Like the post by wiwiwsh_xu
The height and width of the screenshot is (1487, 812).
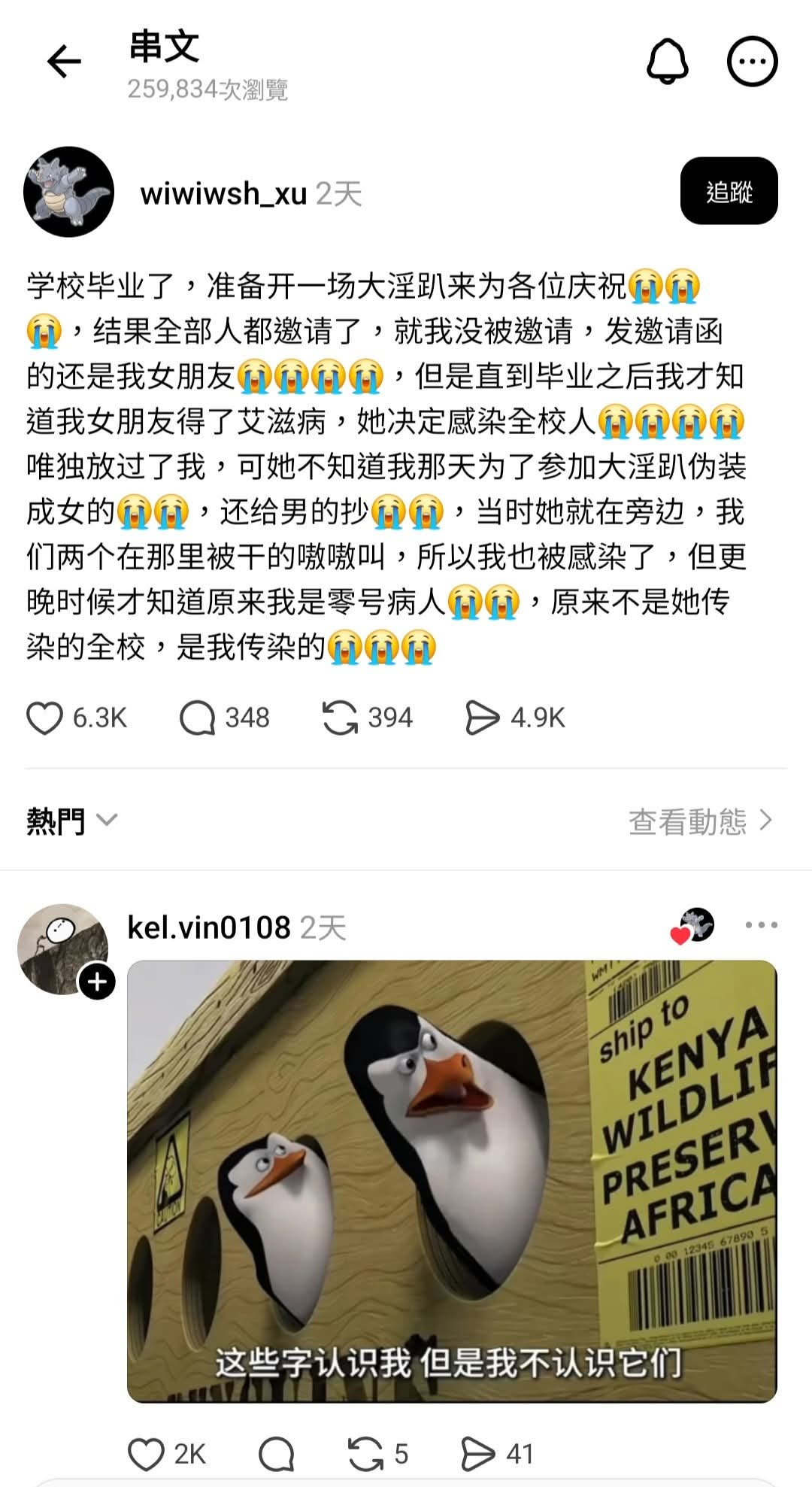coord(44,718)
